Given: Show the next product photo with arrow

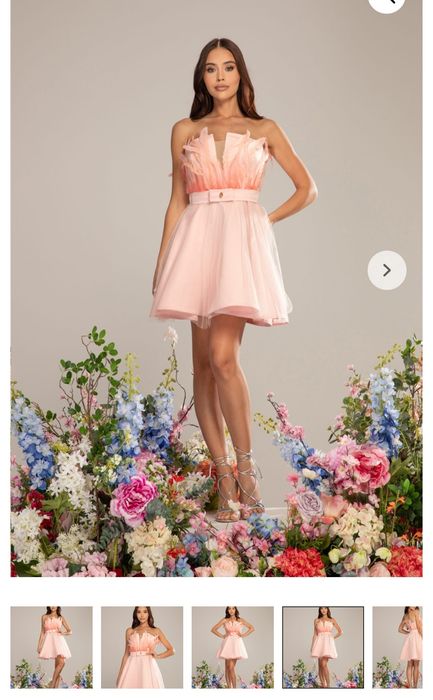Looking at the screenshot, I should (387, 270).
